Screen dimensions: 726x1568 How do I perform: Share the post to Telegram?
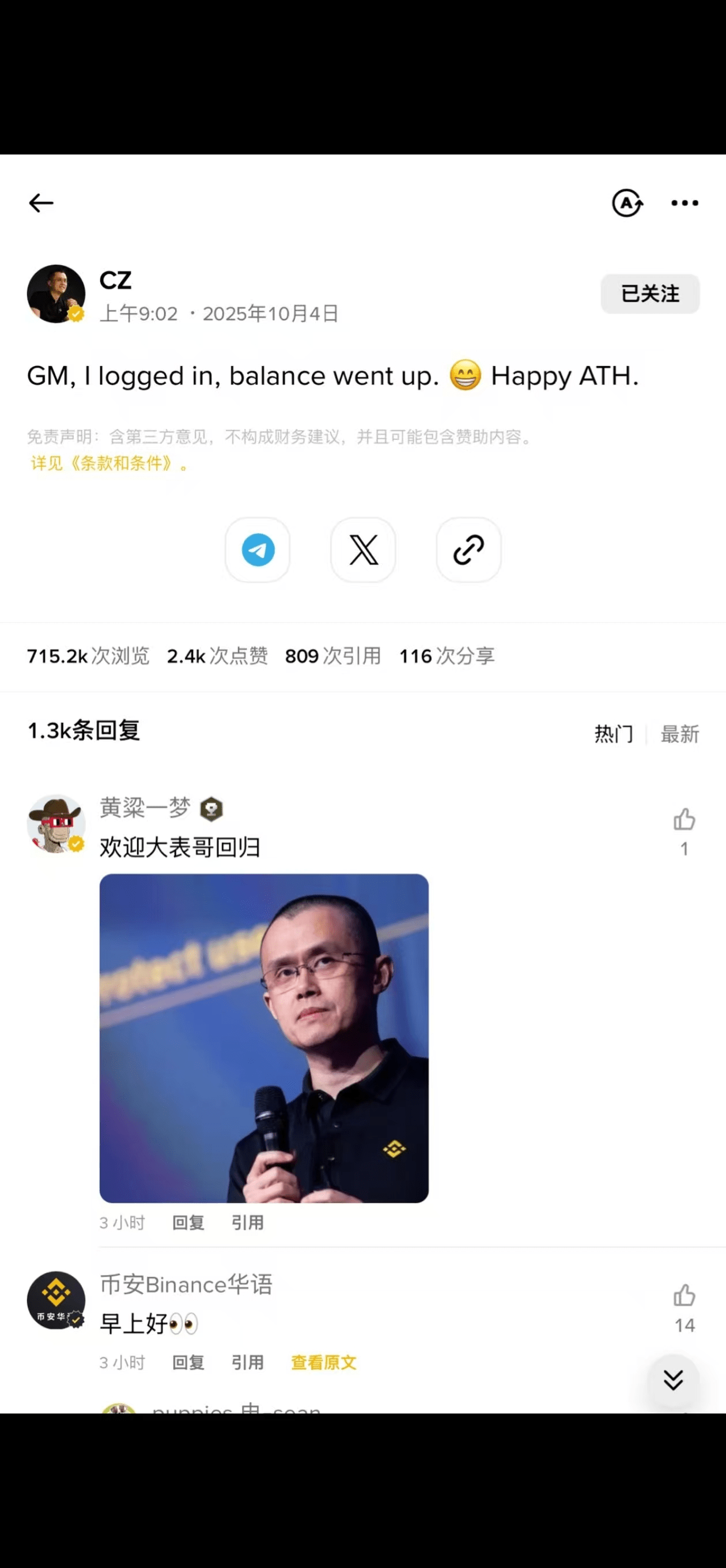click(x=258, y=549)
